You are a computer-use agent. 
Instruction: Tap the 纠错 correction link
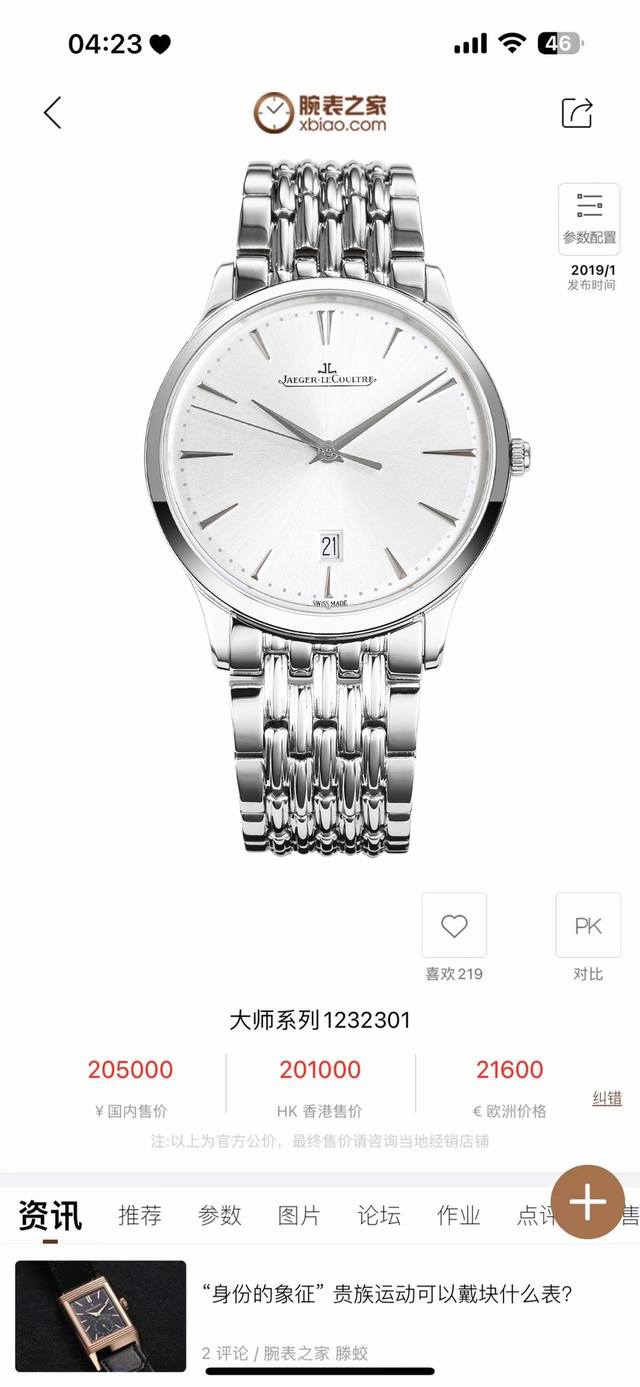pyautogui.click(x=606, y=1098)
